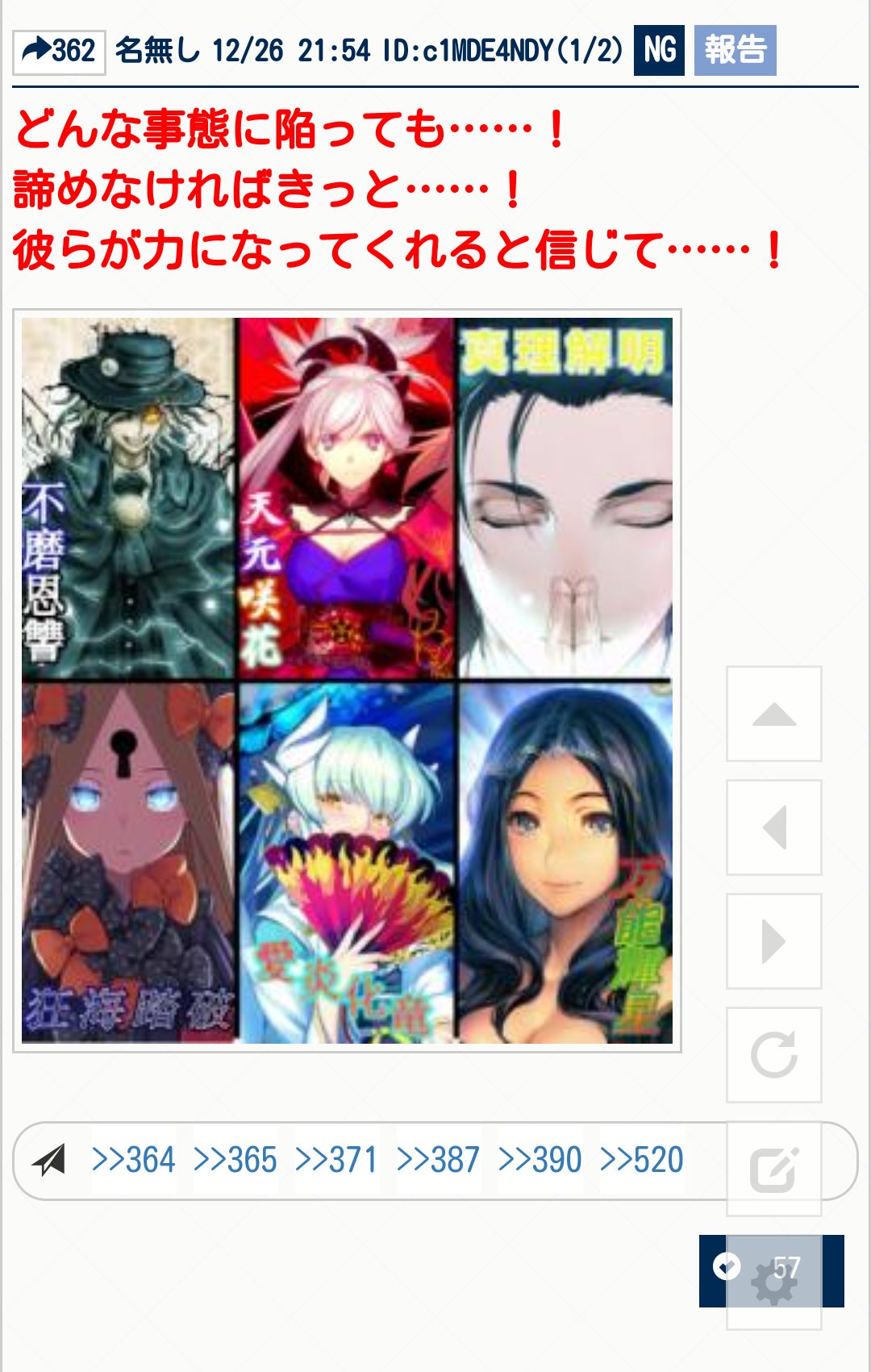Reply to post number 362
The width and height of the screenshot is (871, 1372).
click(x=59, y=52)
